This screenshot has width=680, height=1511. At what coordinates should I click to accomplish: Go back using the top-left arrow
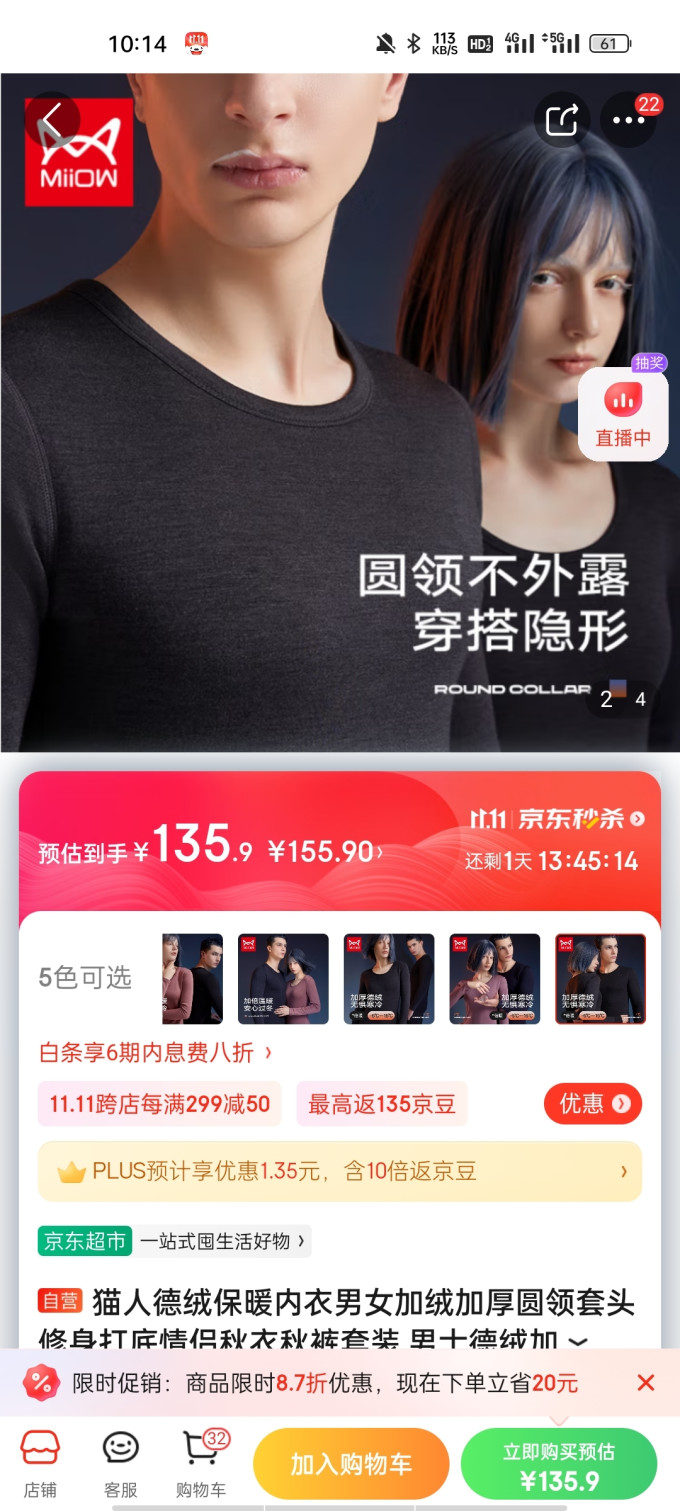pos(52,120)
